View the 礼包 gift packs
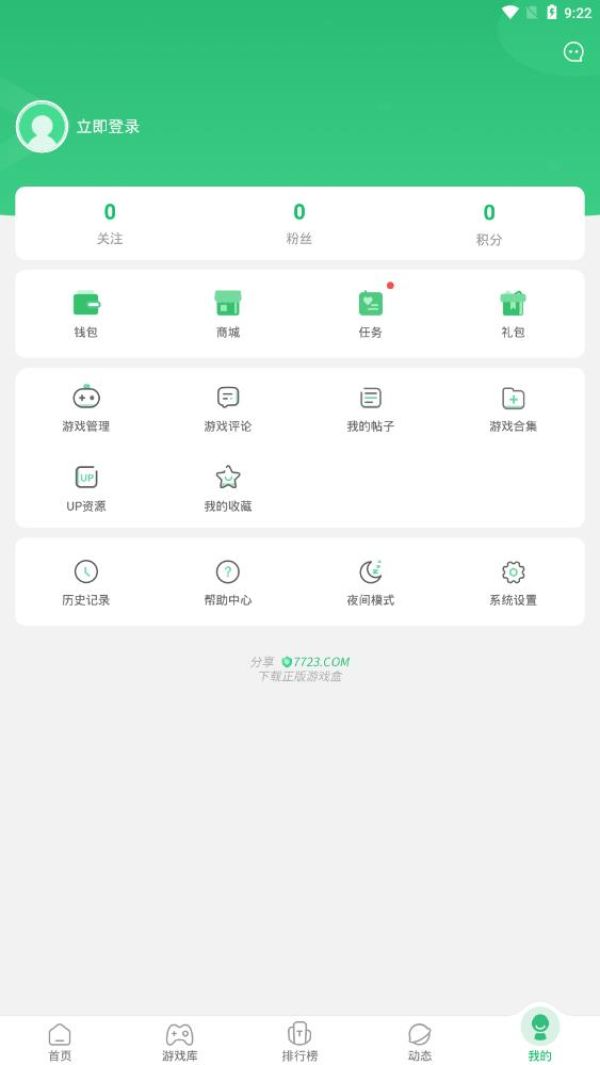This screenshot has width=600, height=1065. (513, 313)
